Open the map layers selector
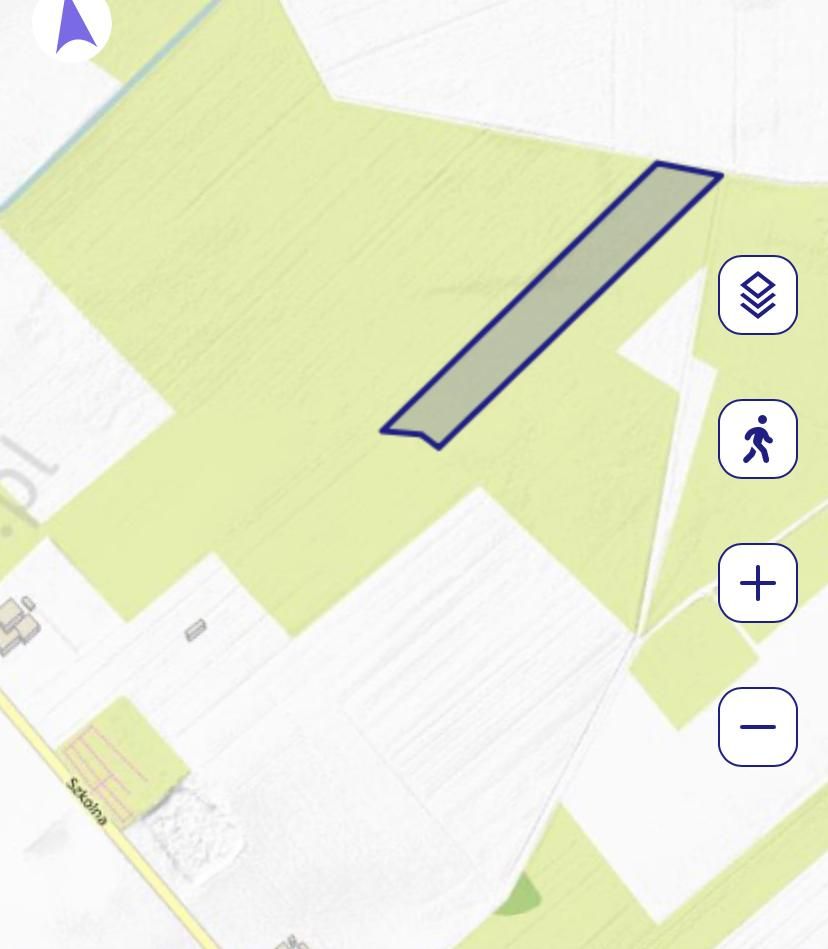 point(757,295)
